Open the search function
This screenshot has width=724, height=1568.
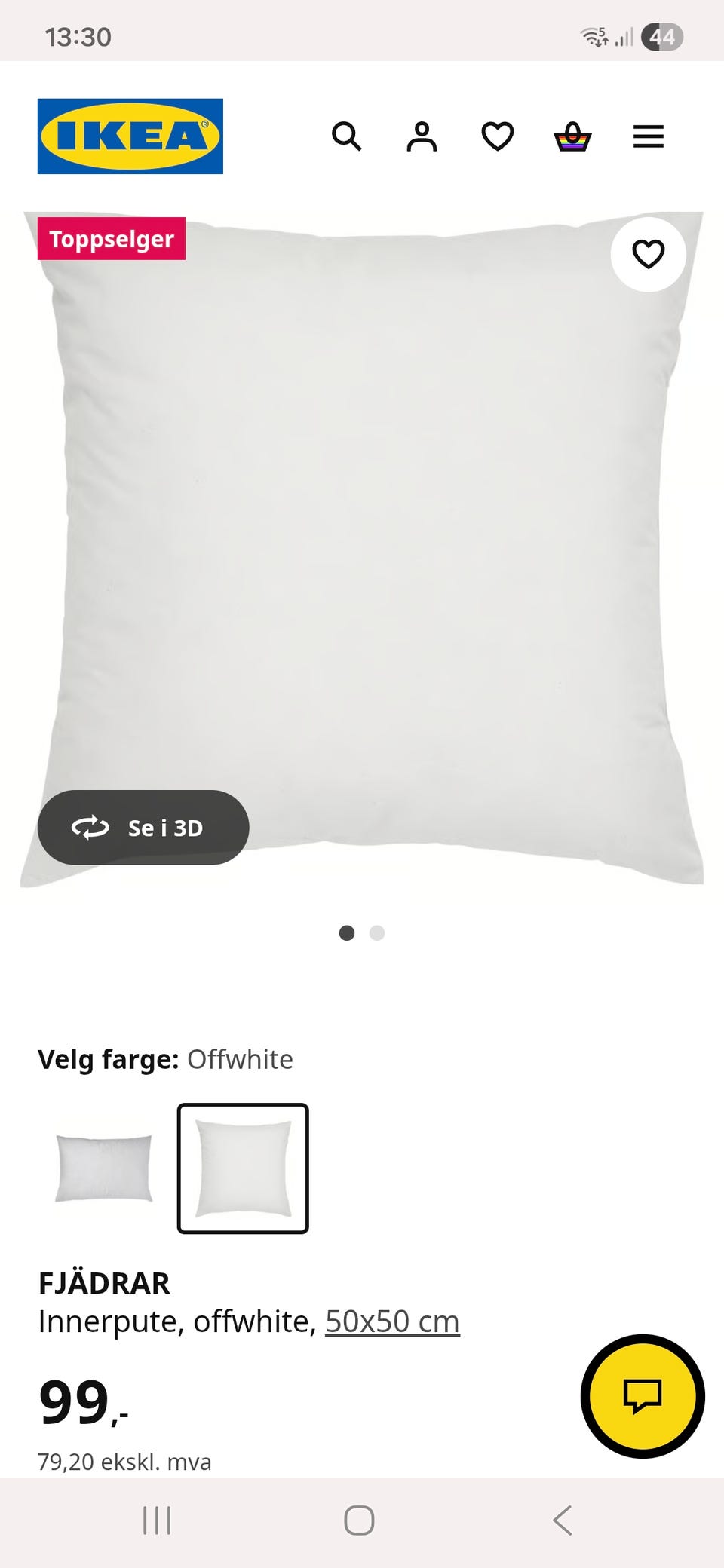[348, 136]
